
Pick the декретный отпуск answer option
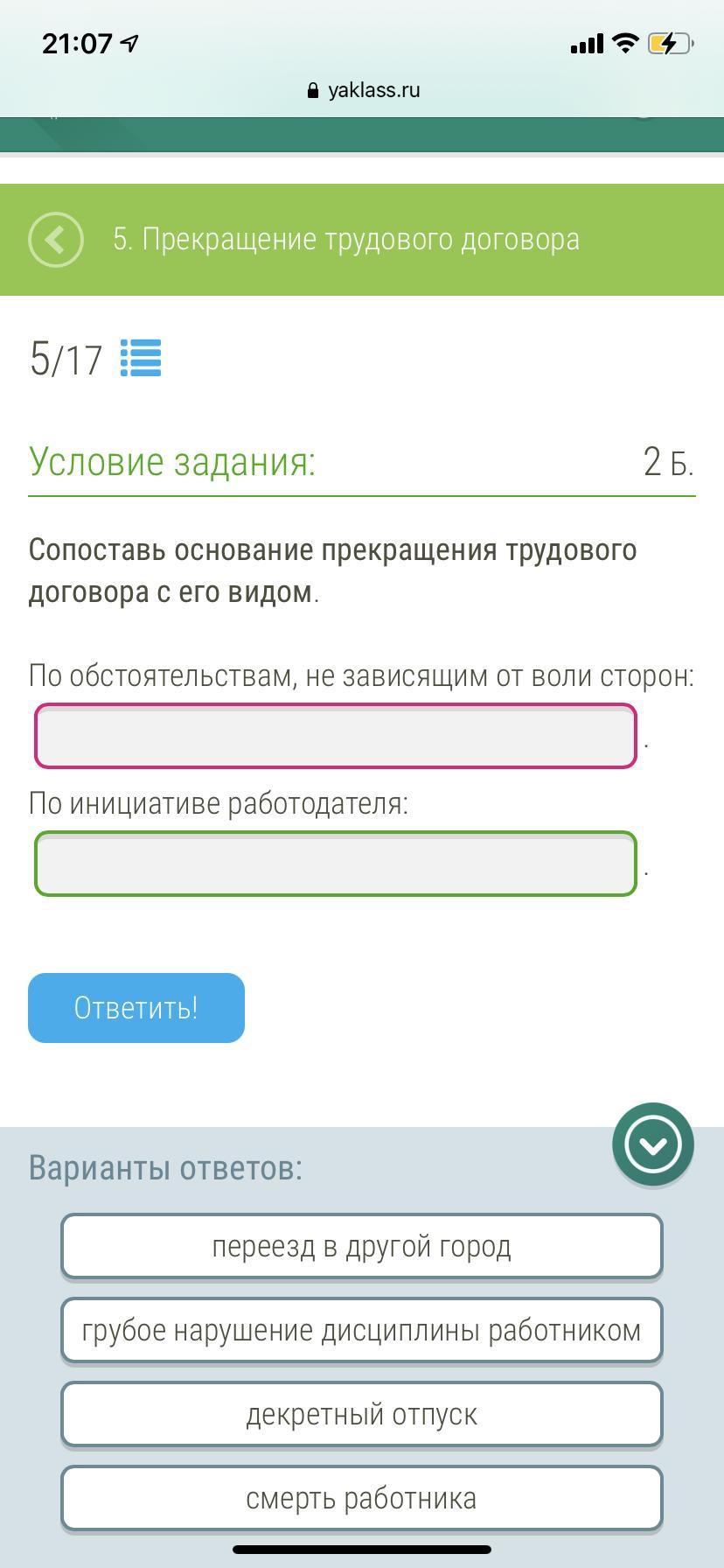click(362, 1414)
